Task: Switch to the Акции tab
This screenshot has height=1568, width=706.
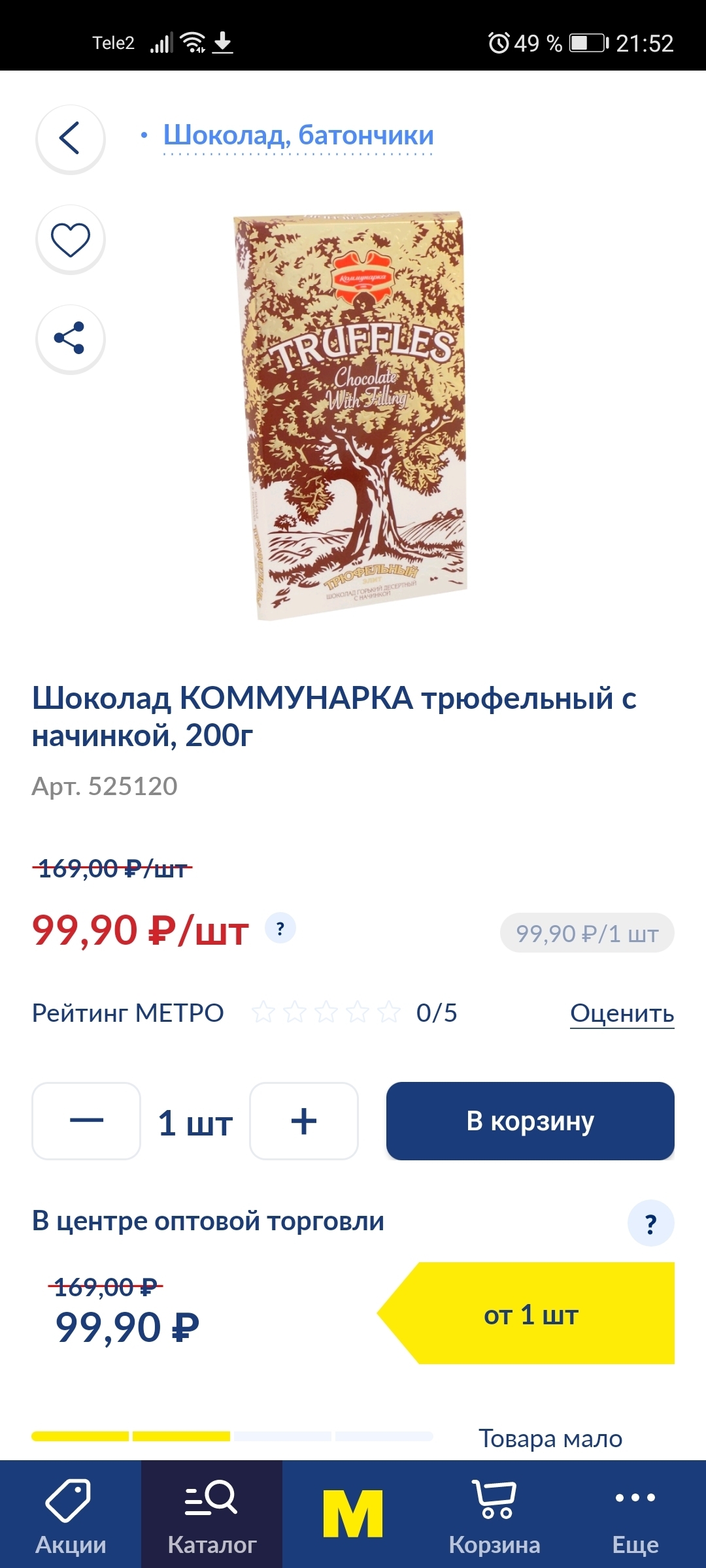Action: tap(71, 1514)
